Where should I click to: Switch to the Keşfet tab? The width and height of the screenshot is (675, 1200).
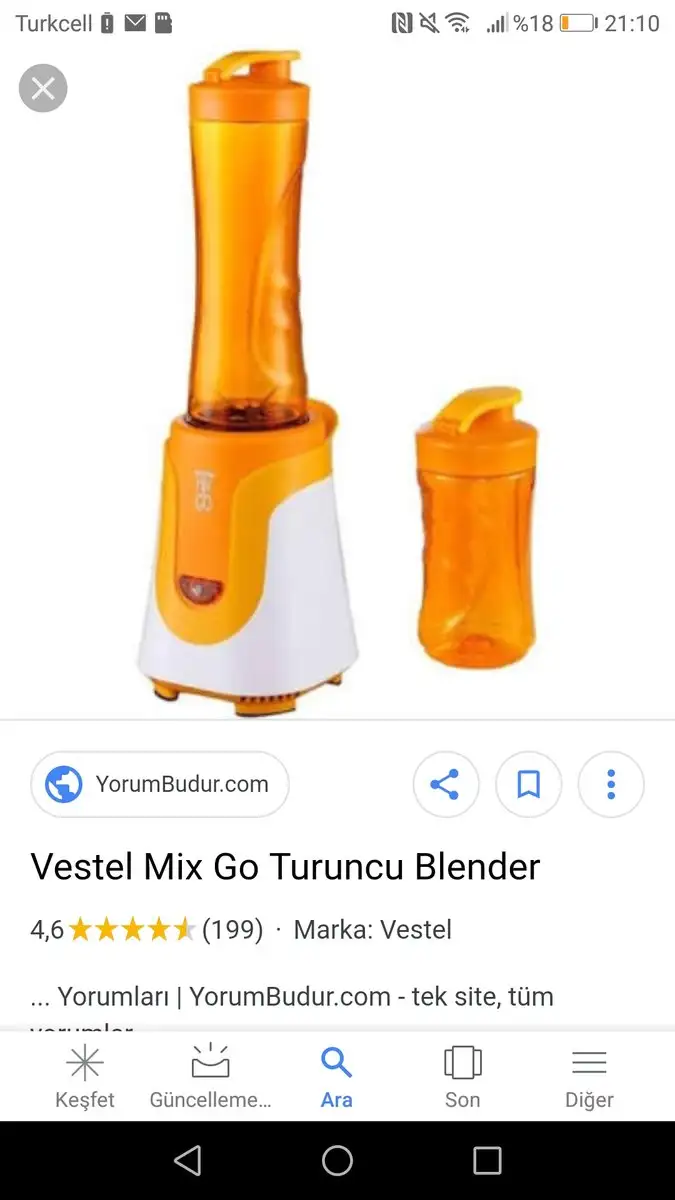tap(85, 1076)
